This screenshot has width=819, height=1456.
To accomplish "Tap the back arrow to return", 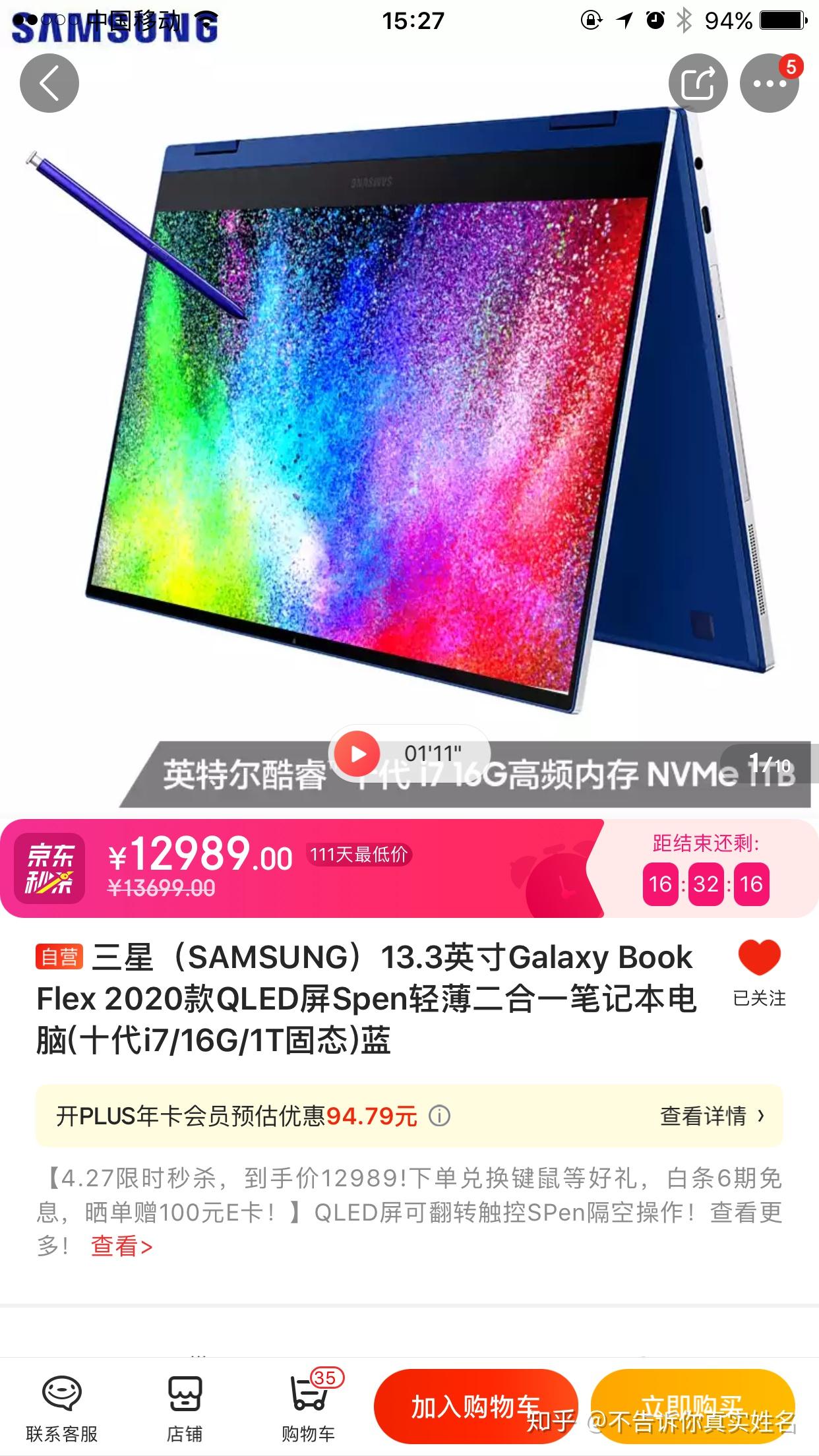I will [48, 83].
